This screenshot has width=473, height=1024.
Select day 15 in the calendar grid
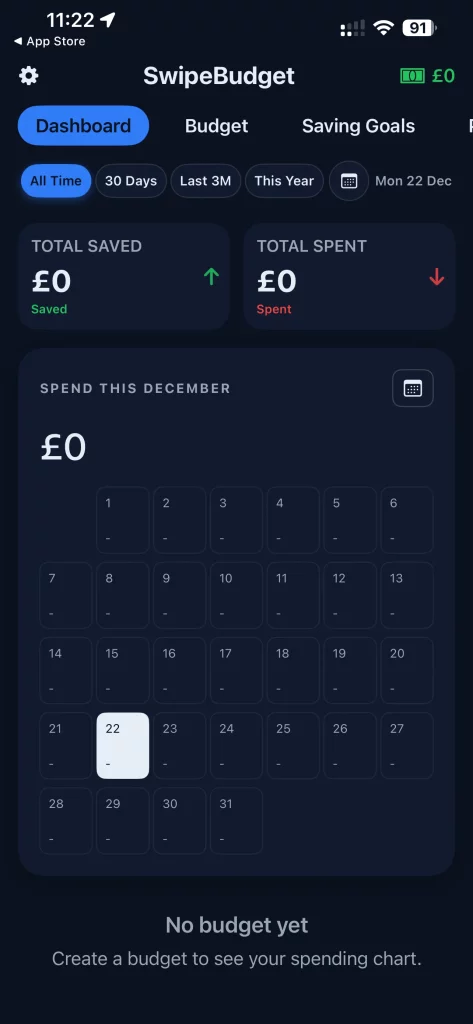click(123, 670)
